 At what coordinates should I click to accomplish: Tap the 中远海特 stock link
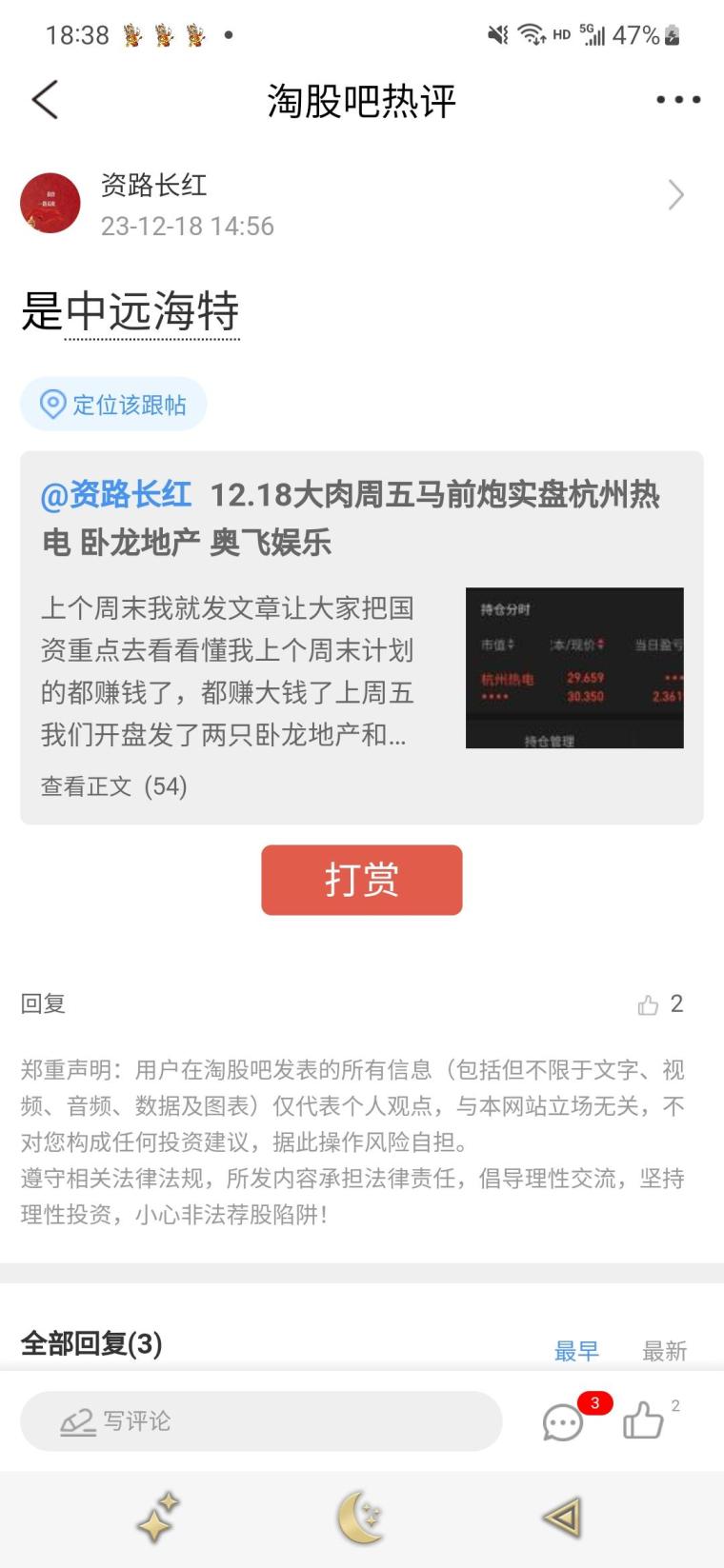click(x=152, y=311)
